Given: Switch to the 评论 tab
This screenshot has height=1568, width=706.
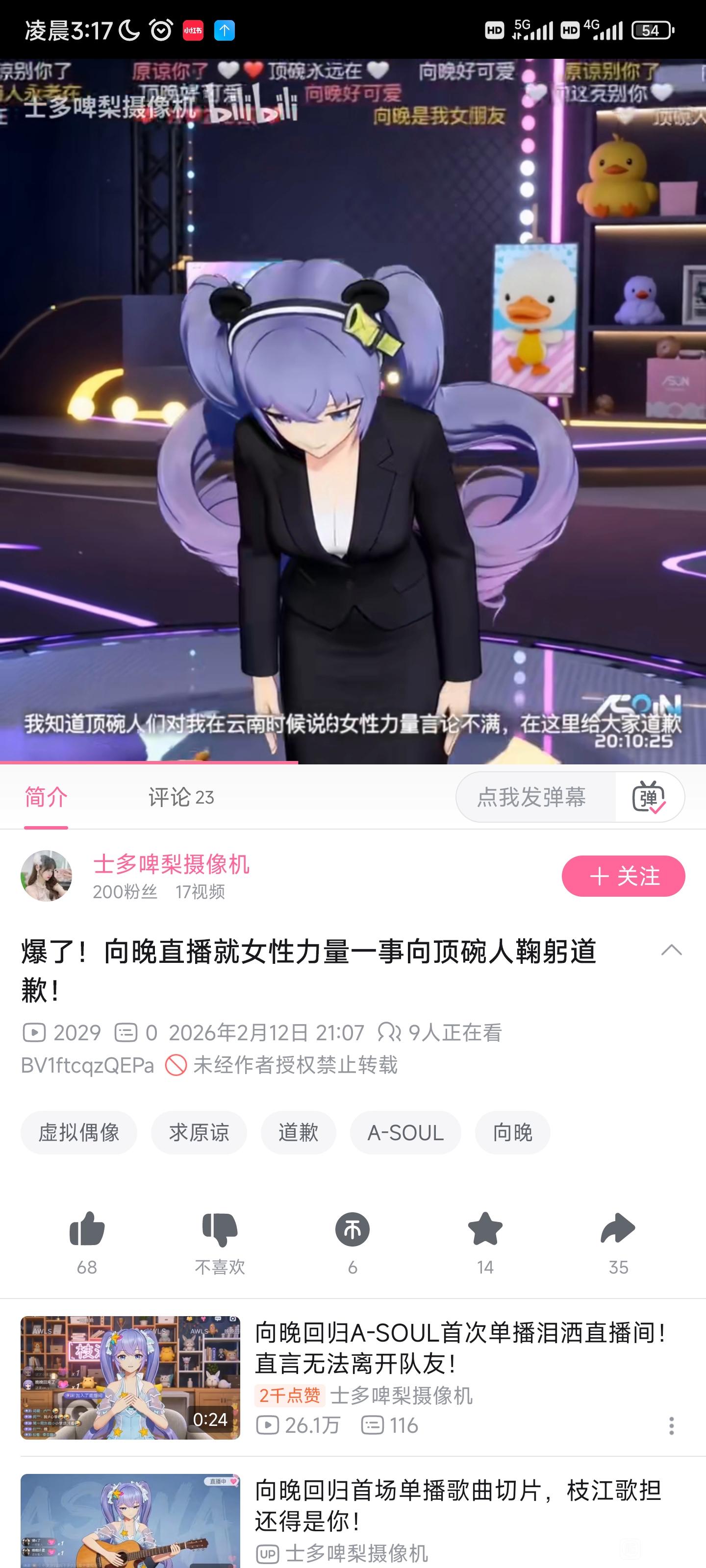Looking at the screenshot, I should tap(181, 797).
